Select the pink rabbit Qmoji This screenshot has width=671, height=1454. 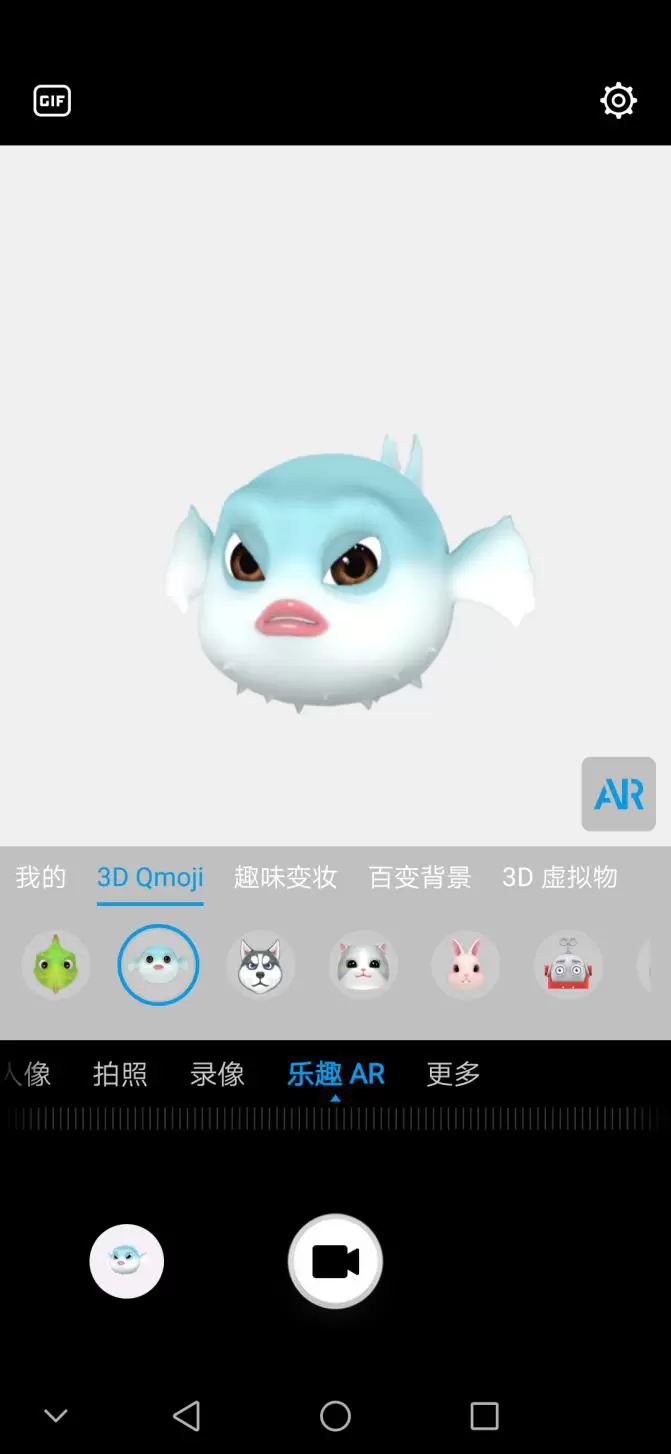point(465,965)
